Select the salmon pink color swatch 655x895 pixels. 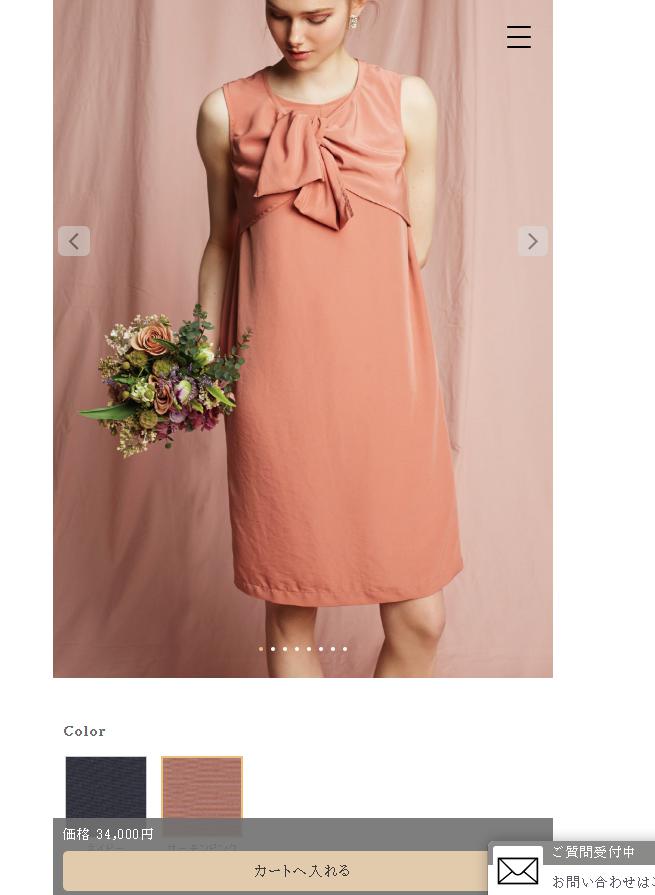point(202,788)
